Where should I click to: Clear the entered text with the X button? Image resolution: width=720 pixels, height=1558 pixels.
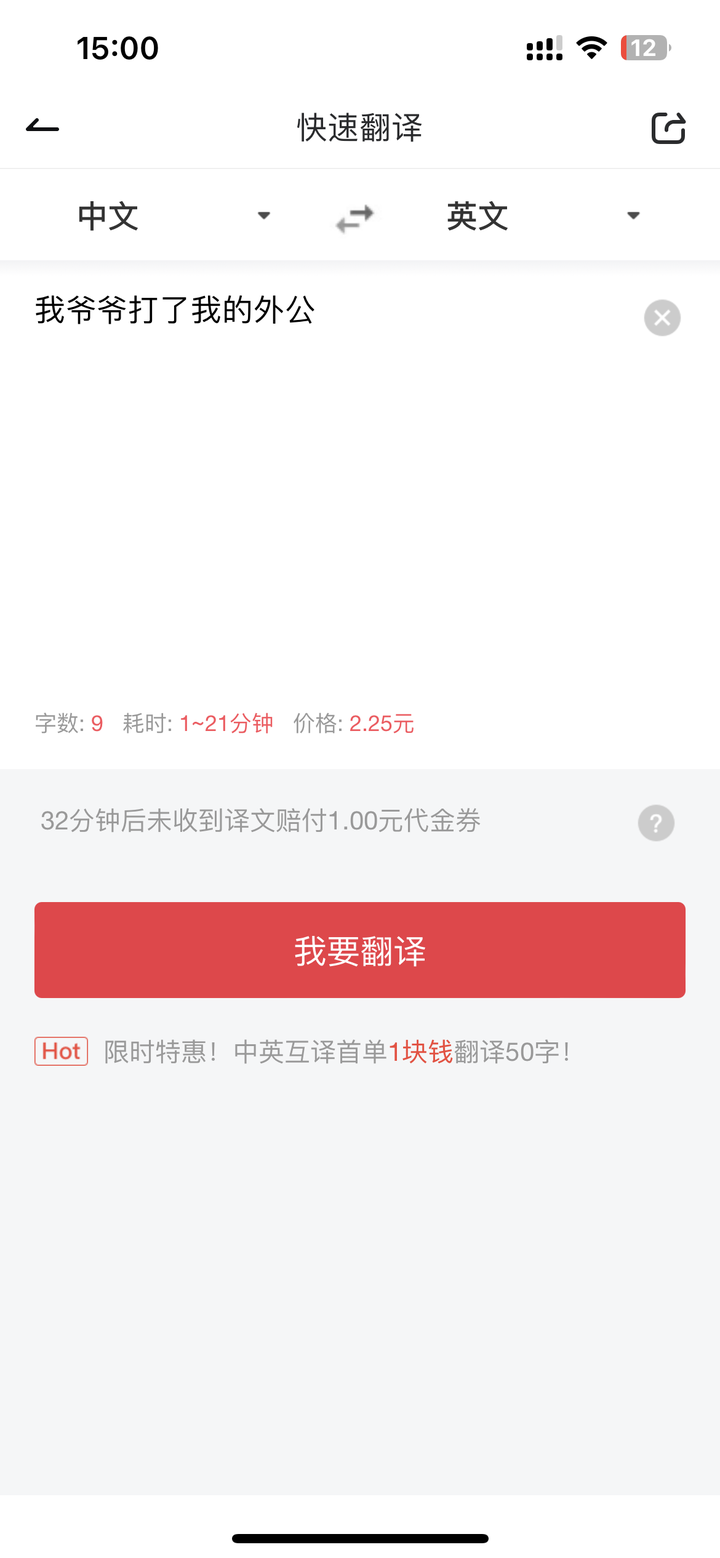point(662,318)
